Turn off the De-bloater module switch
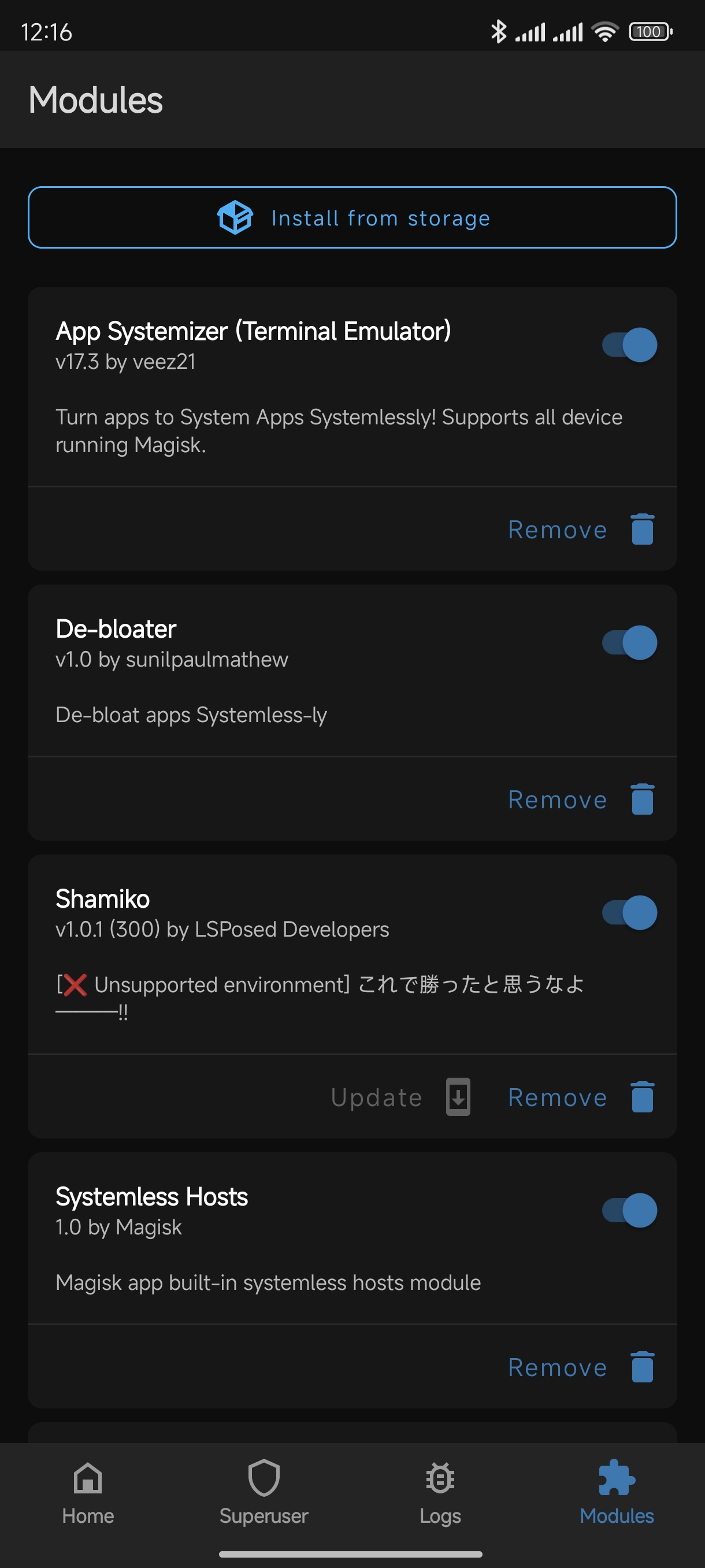This screenshot has height=1568, width=705. click(629, 643)
